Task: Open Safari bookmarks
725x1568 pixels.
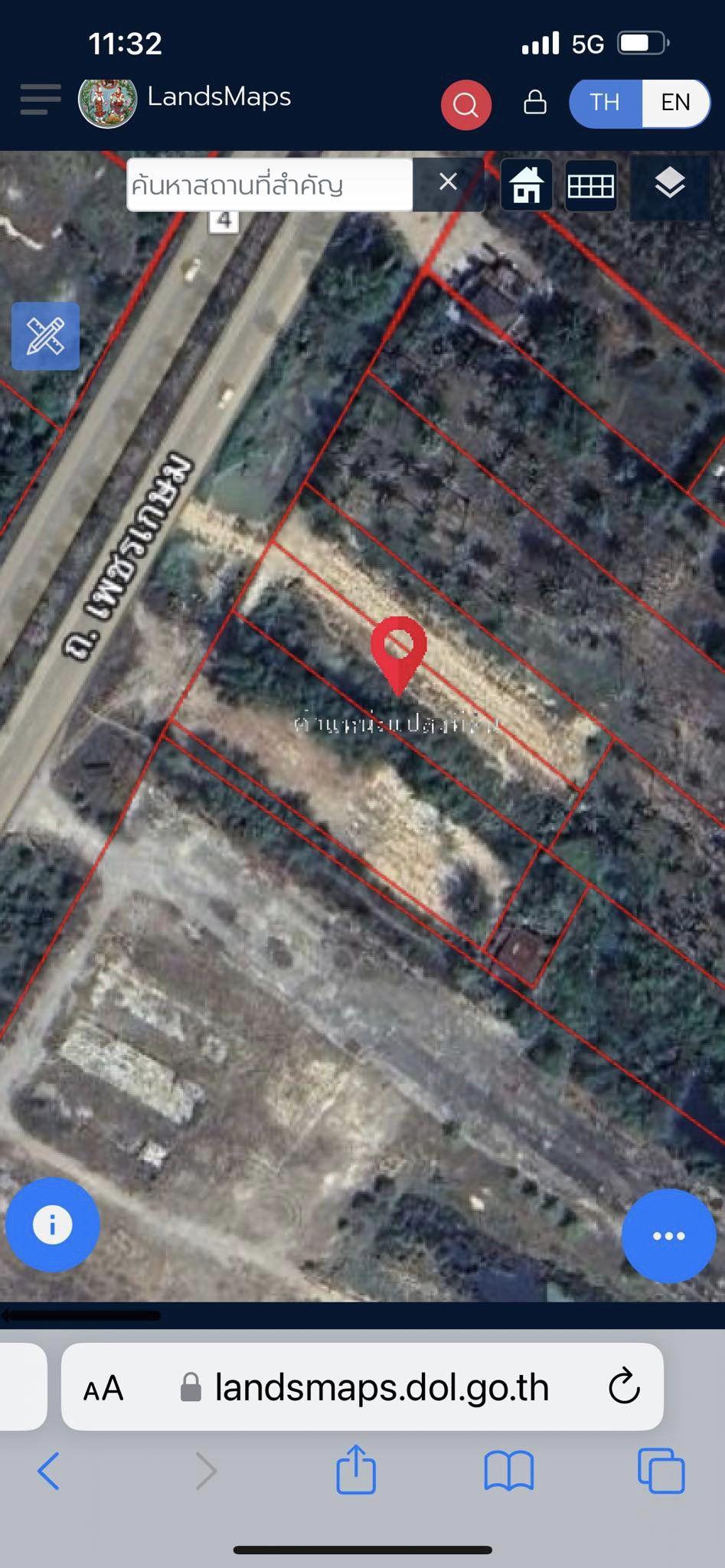Action: pos(509,1471)
